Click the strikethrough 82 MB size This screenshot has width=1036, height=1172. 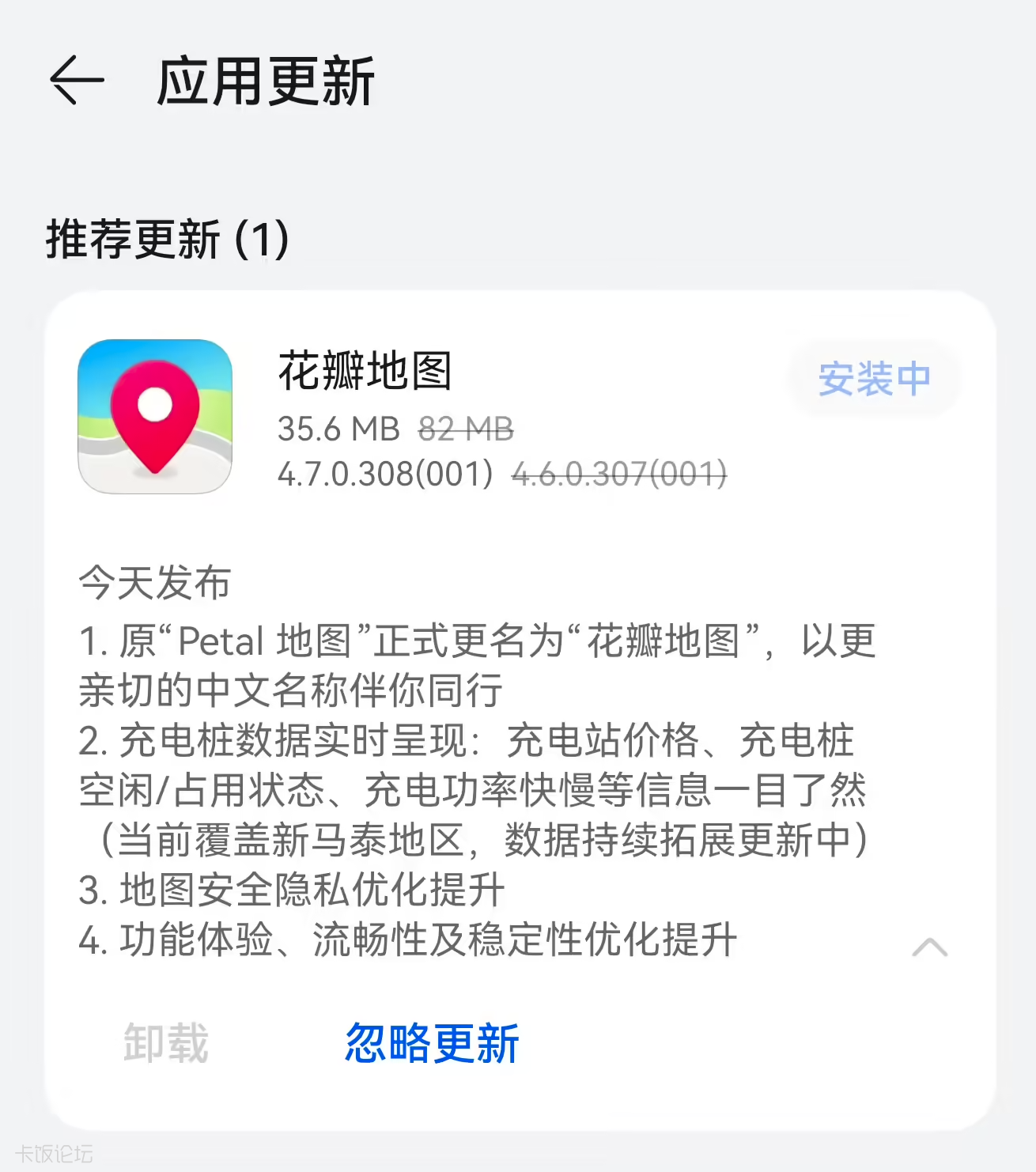pyautogui.click(x=465, y=429)
